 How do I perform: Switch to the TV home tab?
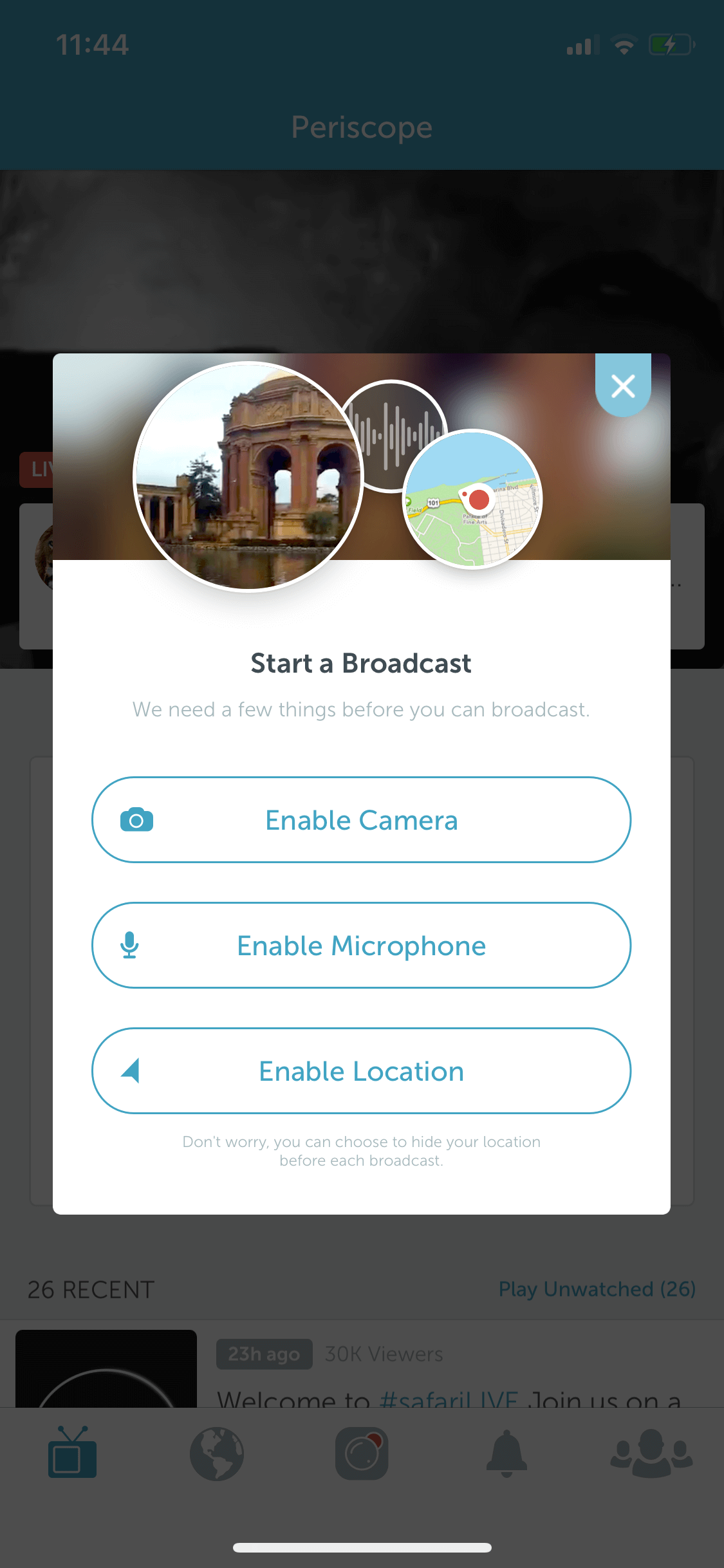72,1453
